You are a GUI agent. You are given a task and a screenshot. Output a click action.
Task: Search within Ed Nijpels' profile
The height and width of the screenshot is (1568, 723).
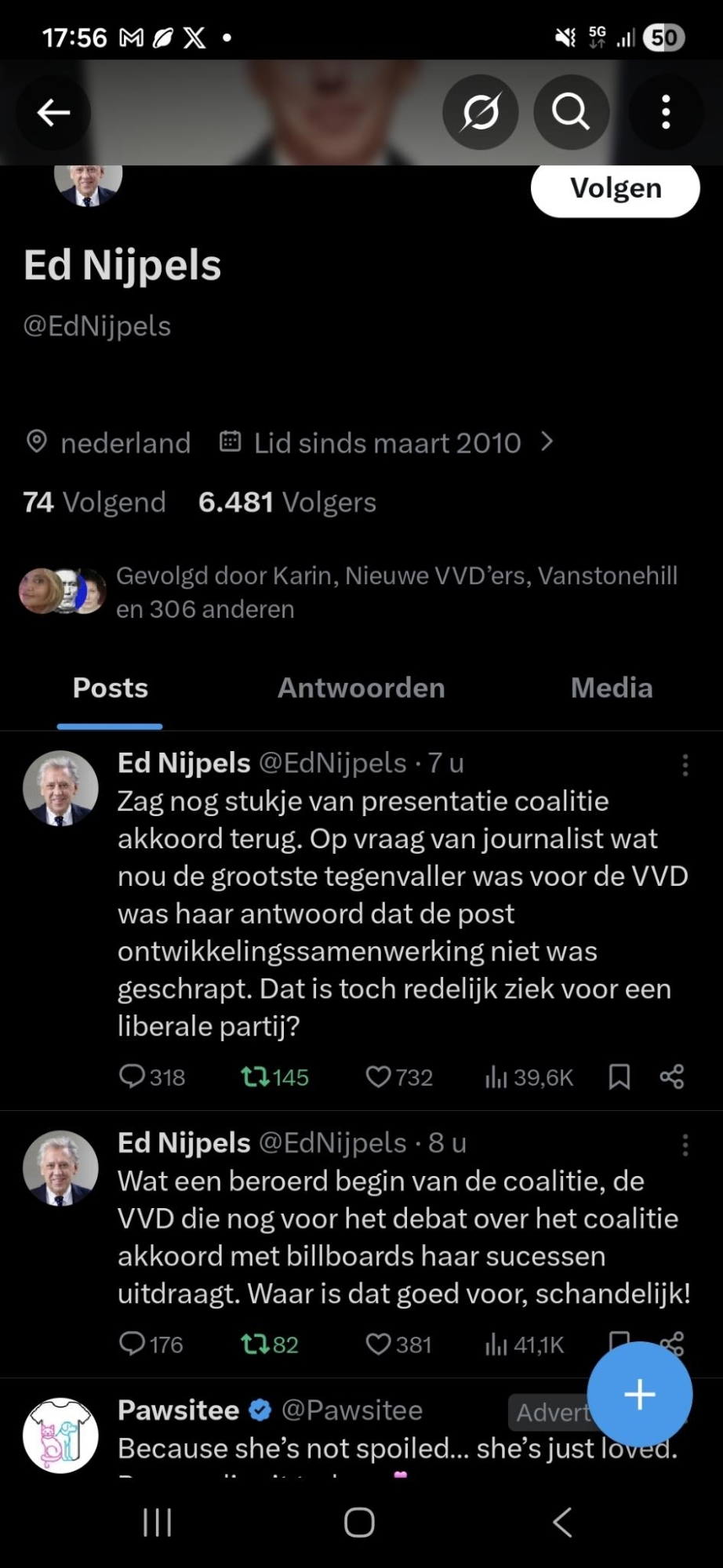pos(571,113)
